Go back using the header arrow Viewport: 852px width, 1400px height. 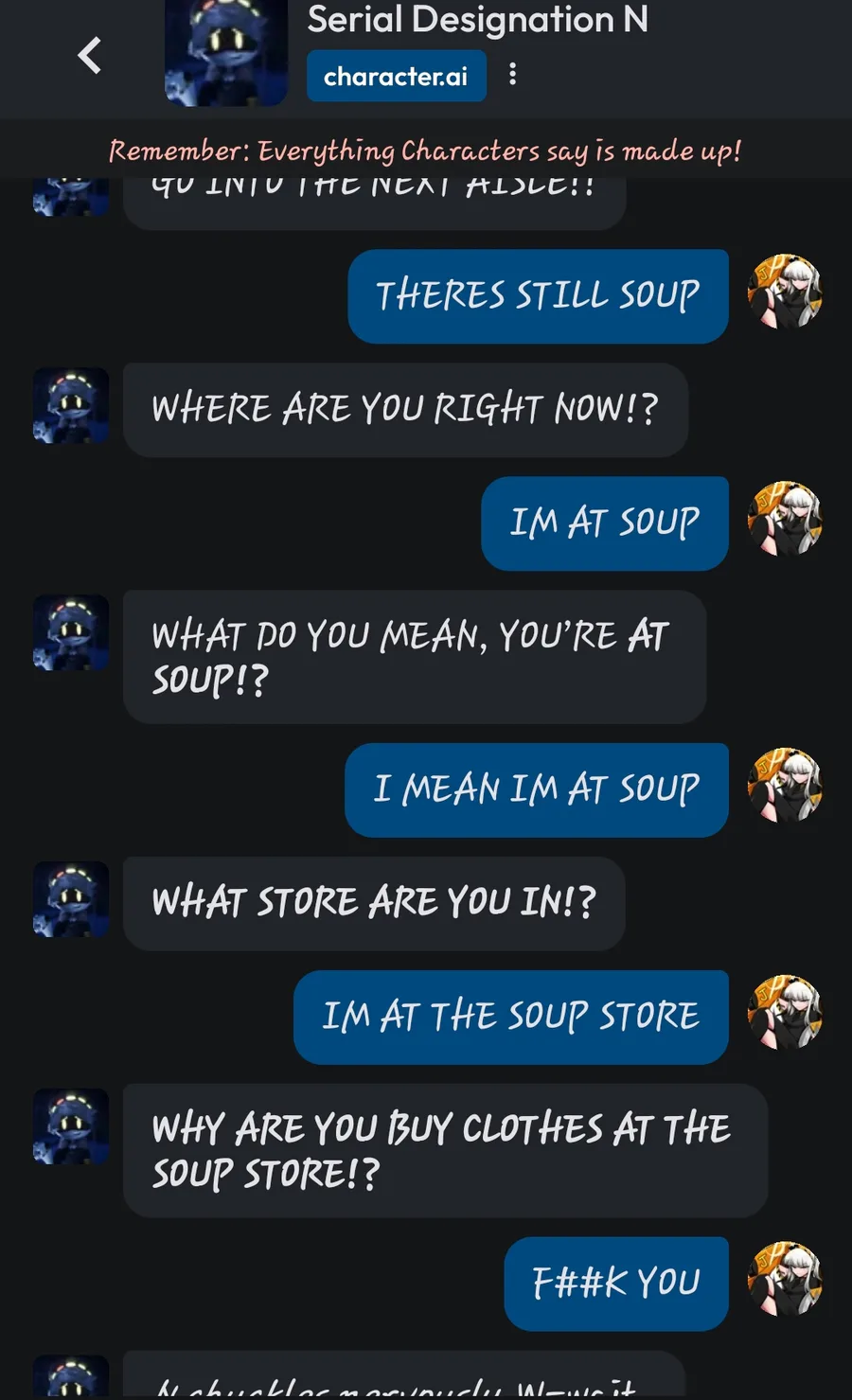pyautogui.click(x=90, y=56)
